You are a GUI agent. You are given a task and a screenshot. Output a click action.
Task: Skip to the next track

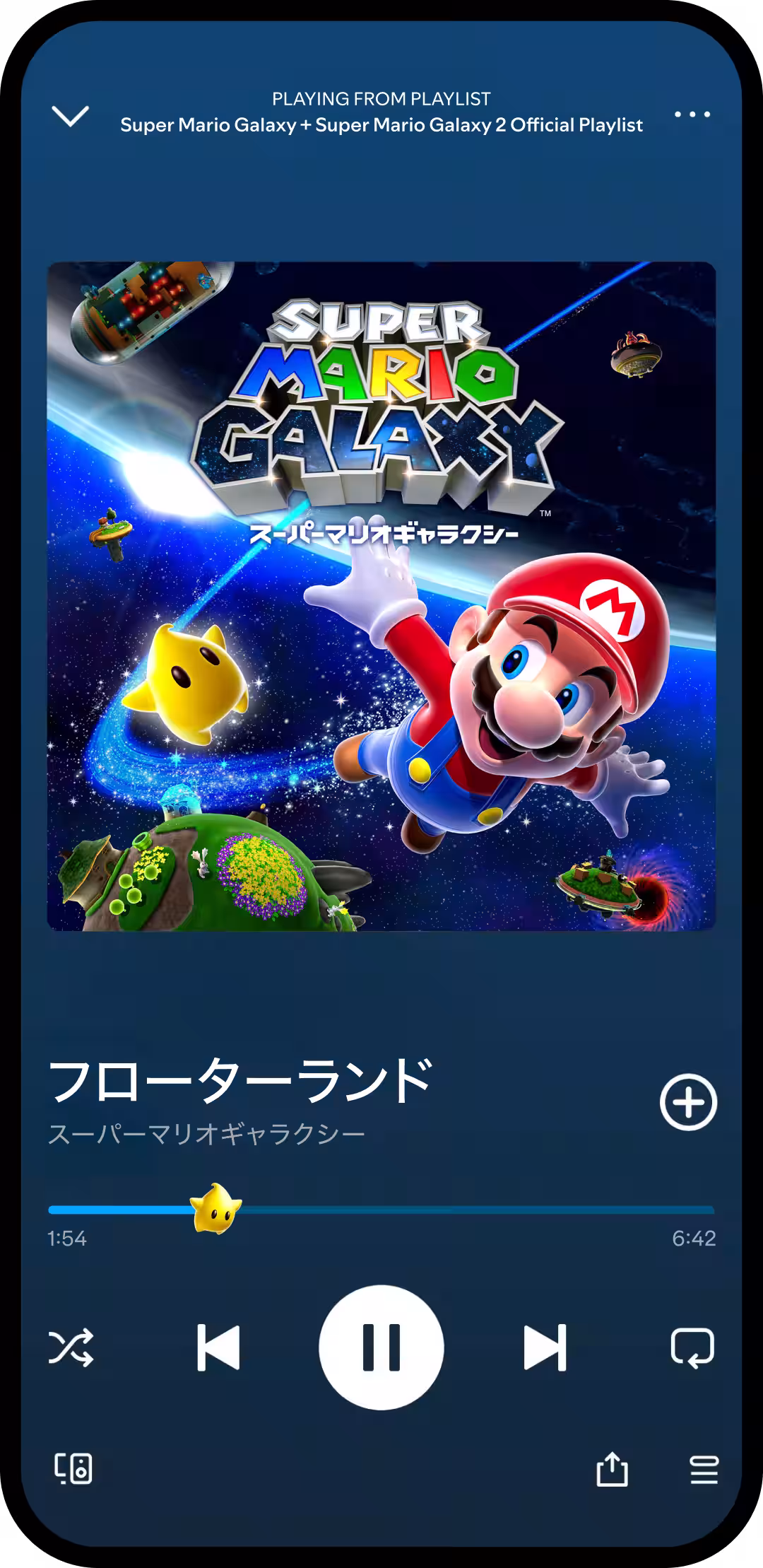(x=545, y=1347)
